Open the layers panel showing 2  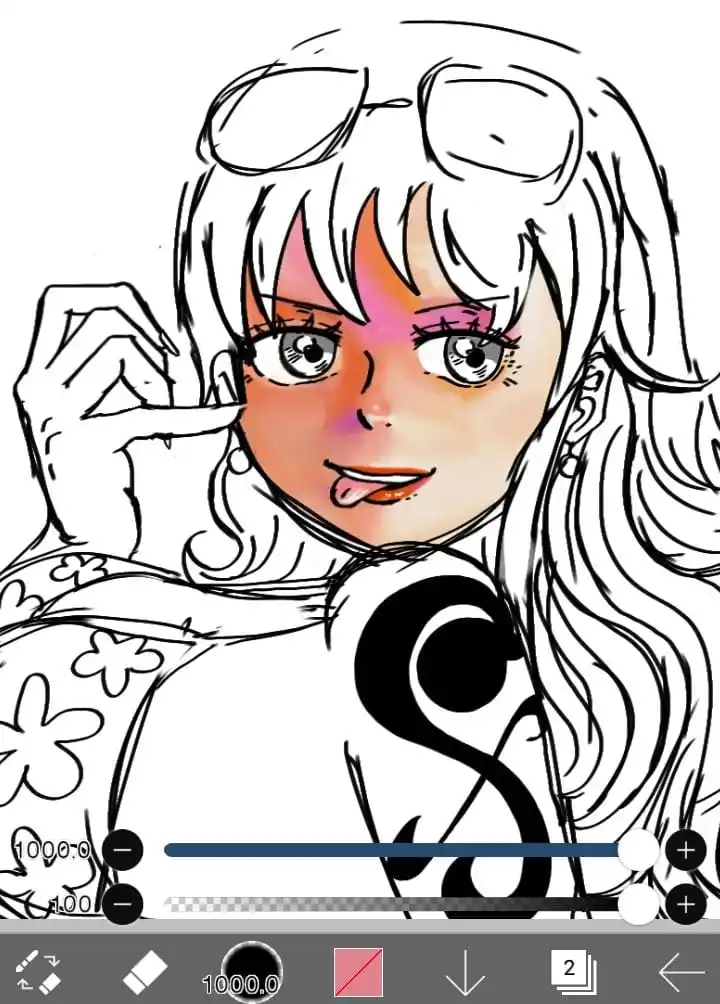(x=573, y=969)
